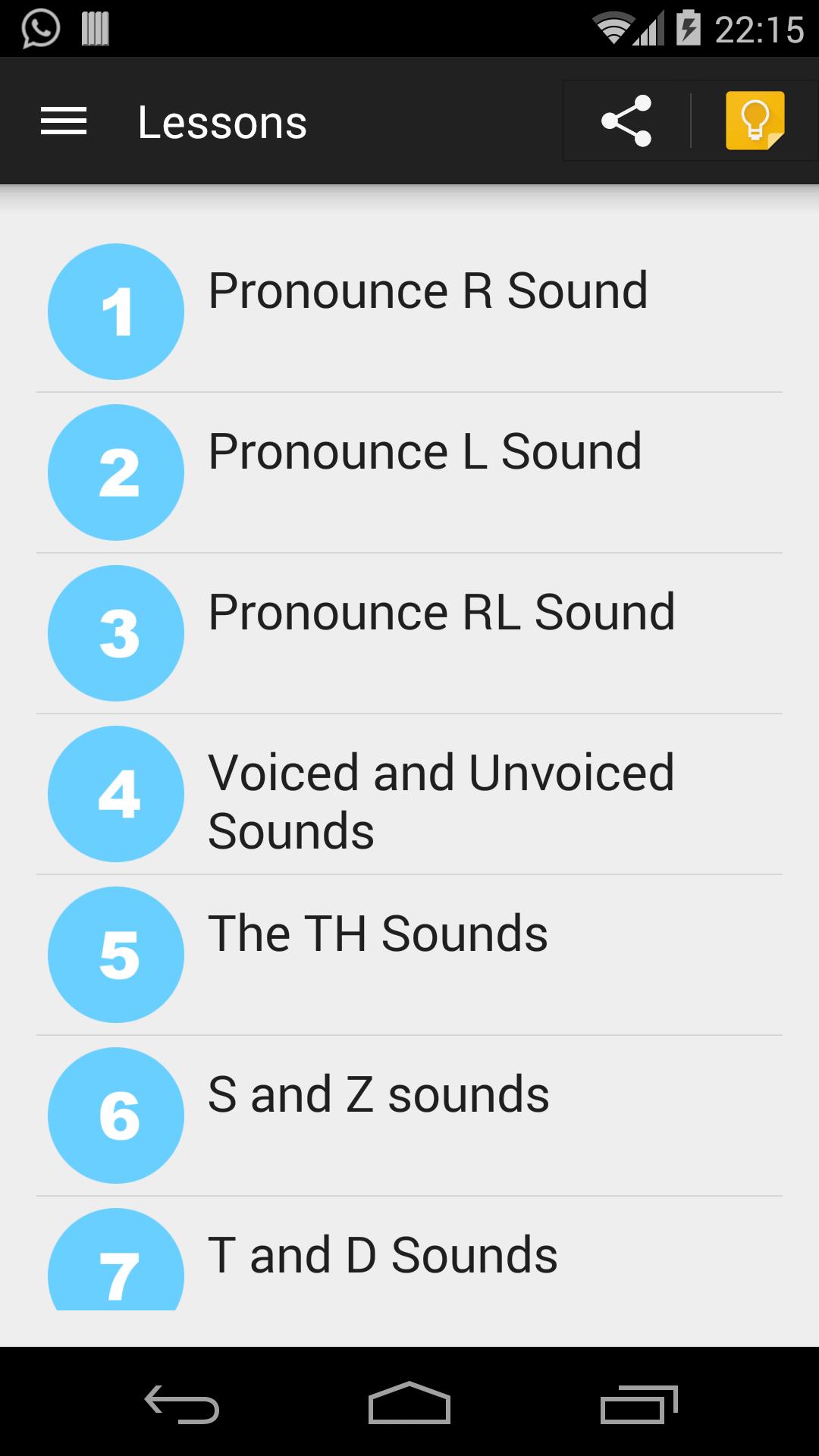Select the Pronounce RL Sound lesson
This screenshot has height=1456, width=819.
tap(442, 612)
